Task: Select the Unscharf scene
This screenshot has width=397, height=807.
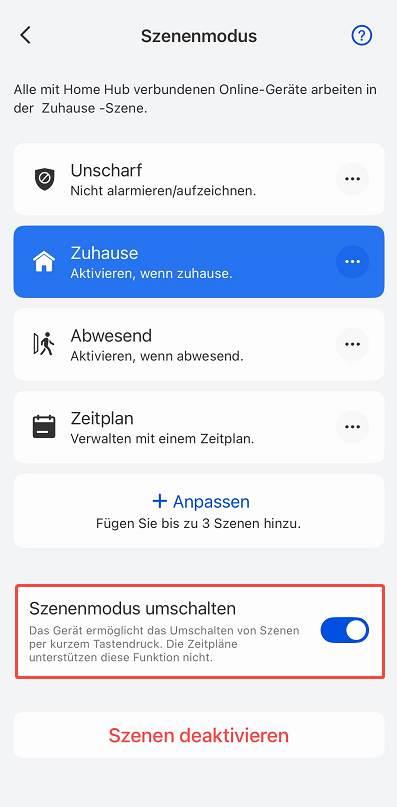Action: coord(199,179)
